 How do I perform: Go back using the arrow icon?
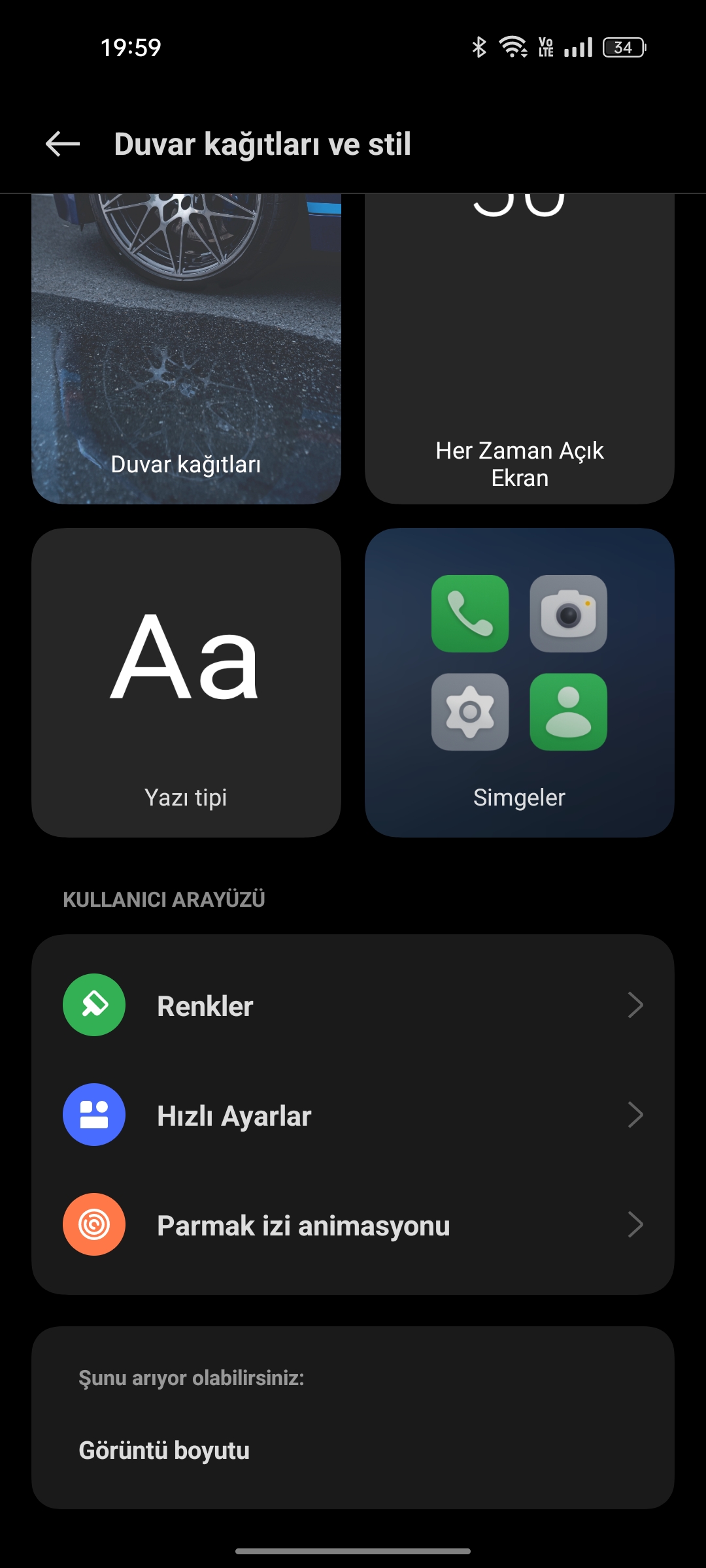tap(63, 144)
